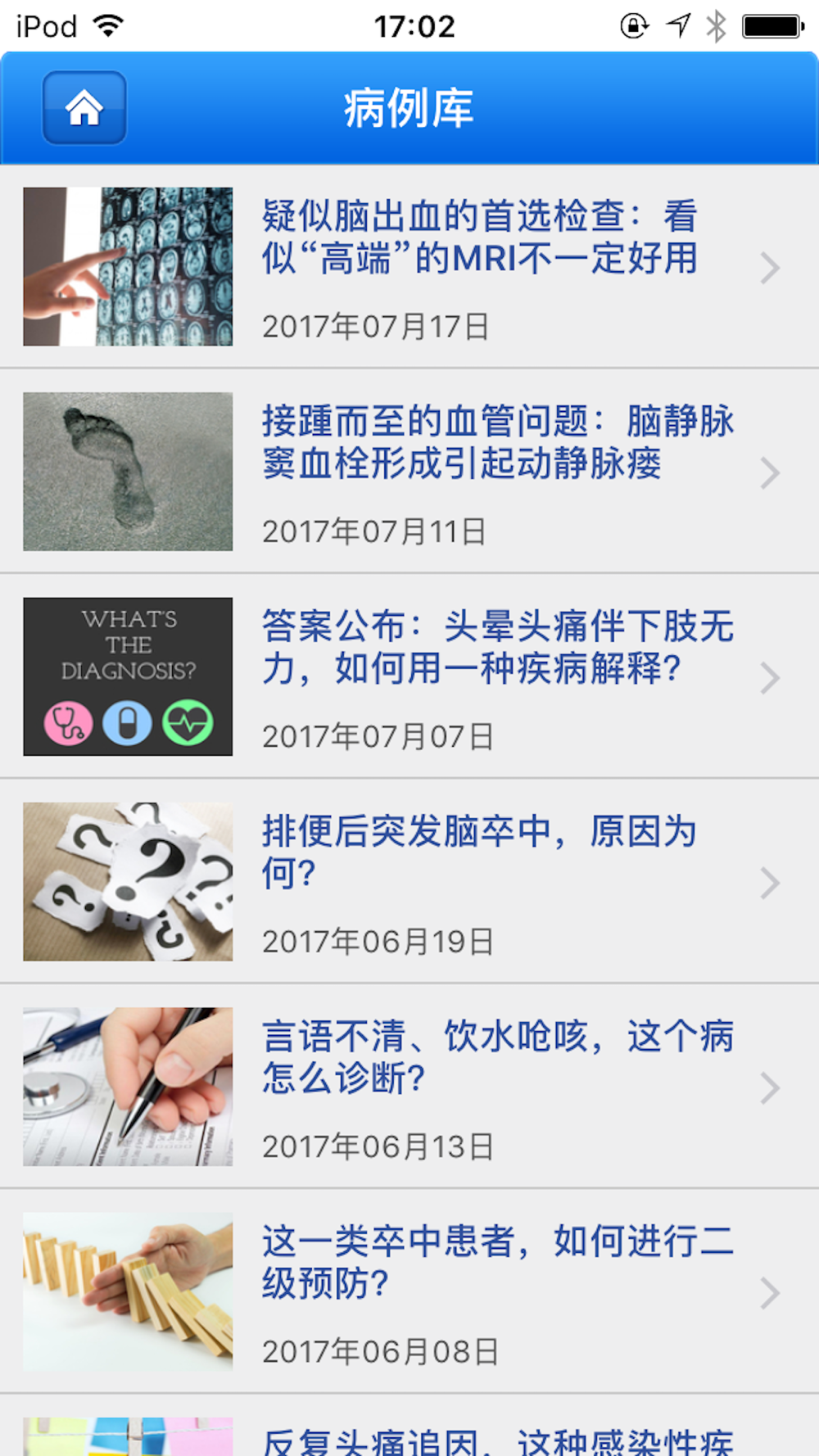Go to the home screen via house icon
The image size is (819, 1456).
point(84,108)
